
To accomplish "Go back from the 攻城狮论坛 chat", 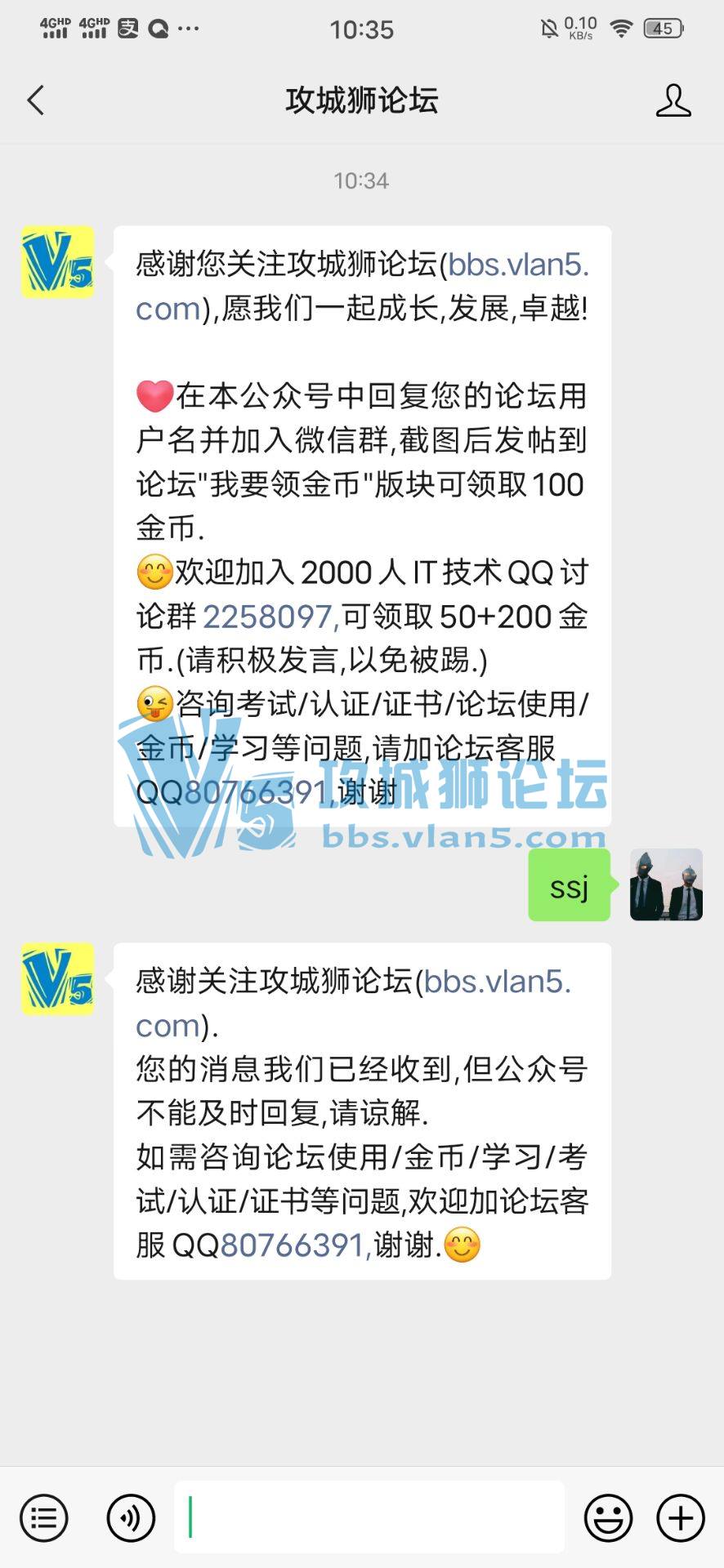I will pyautogui.click(x=36, y=100).
